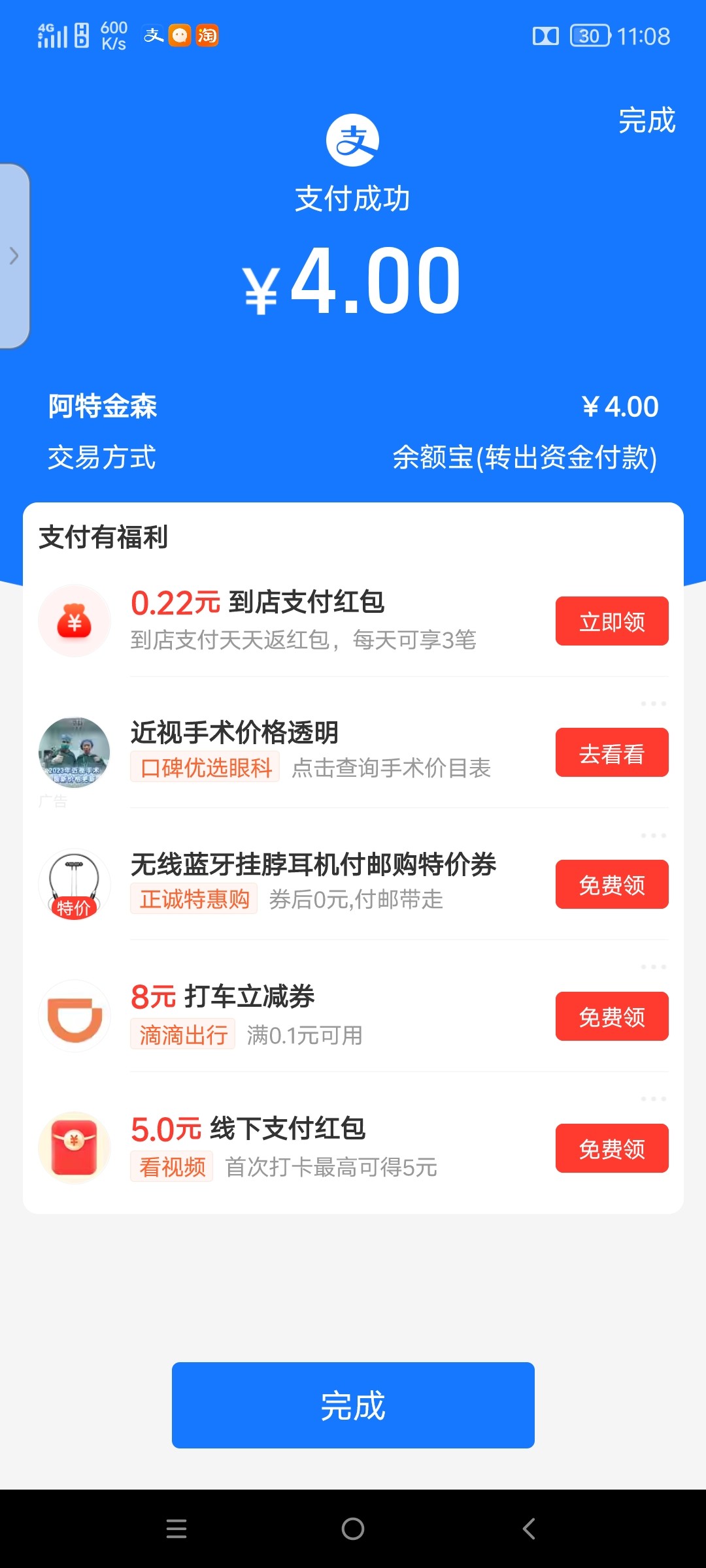
Task: Tap 完成 link at top right
Action: click(x=647, y=121)
